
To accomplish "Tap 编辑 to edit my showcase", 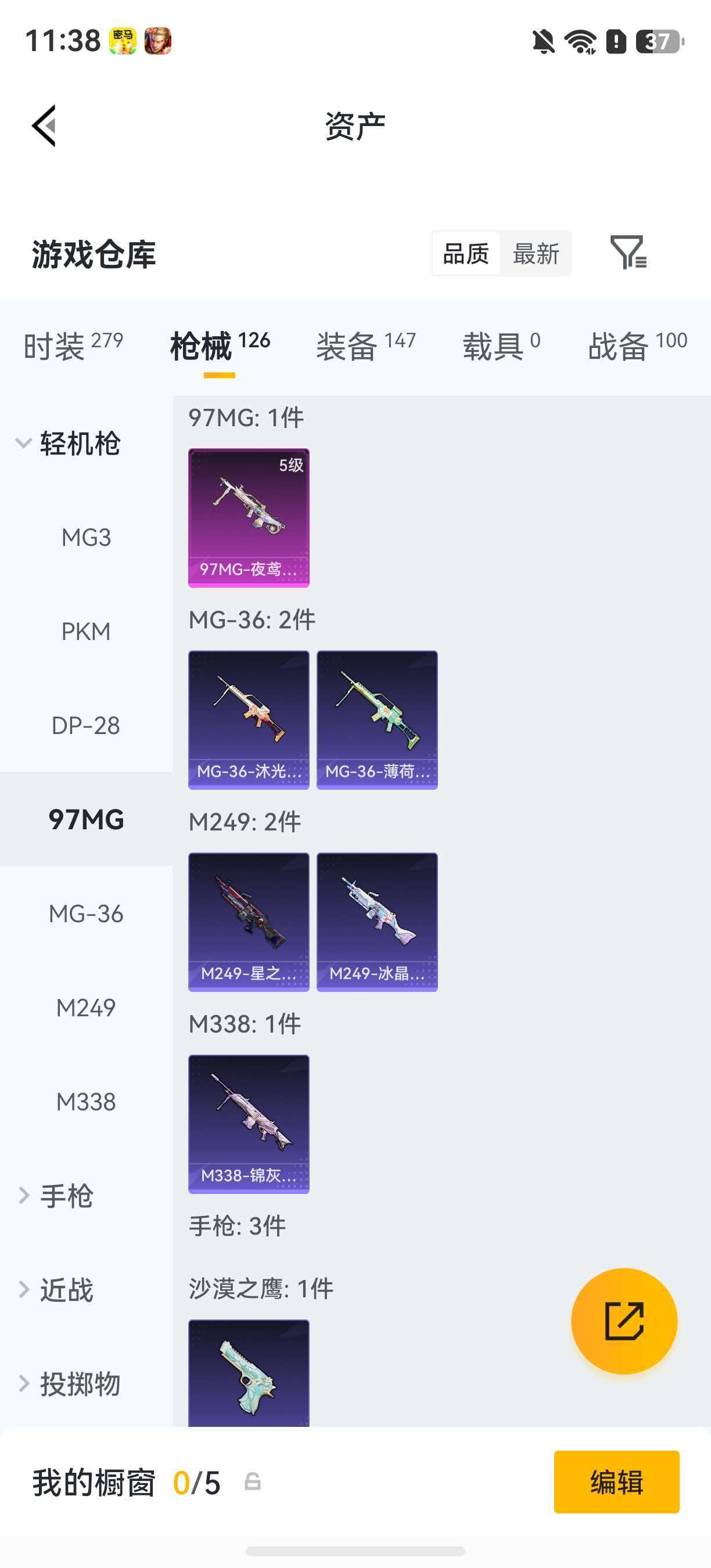I will pos(617,1481).
